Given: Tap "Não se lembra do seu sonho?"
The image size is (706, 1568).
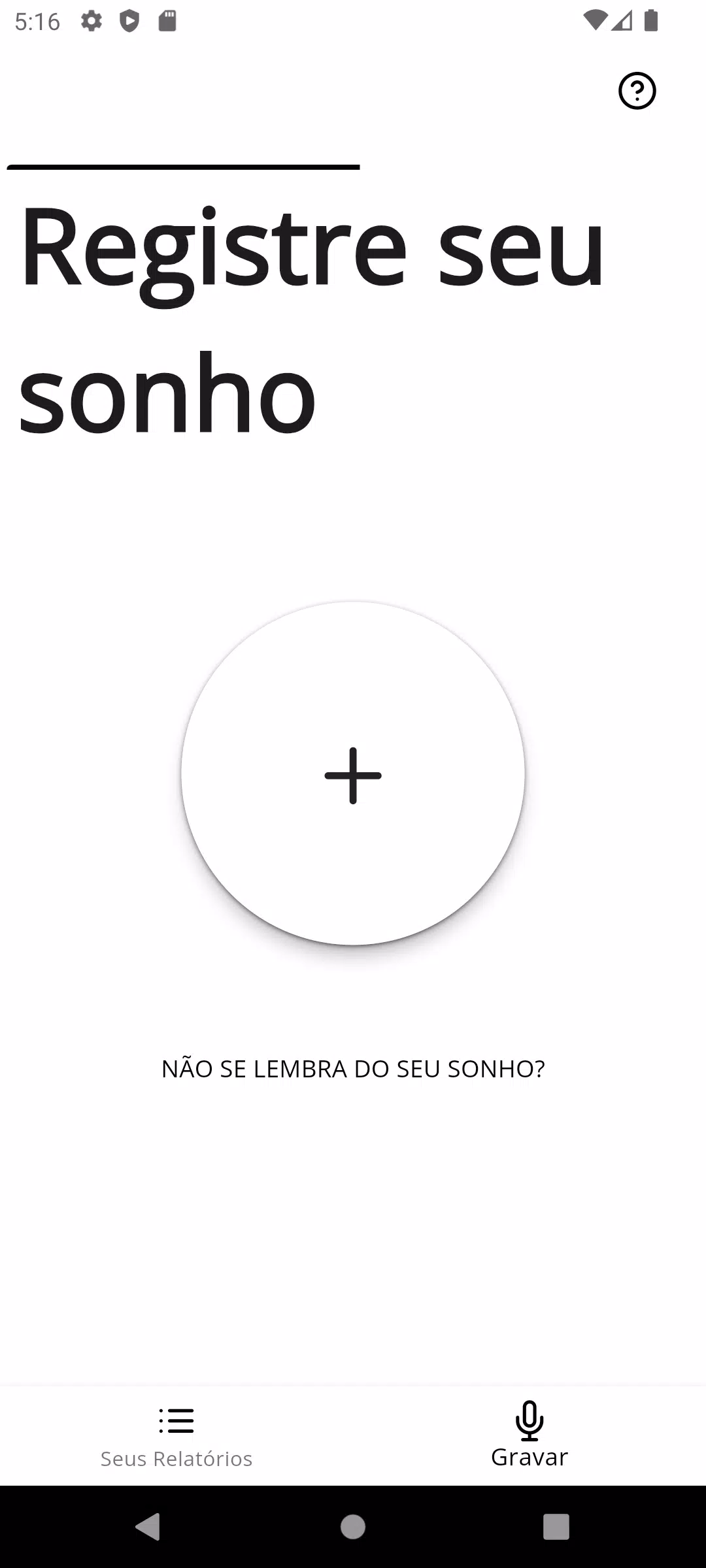Looking at the screenshot, I should tap(353, 1069).
